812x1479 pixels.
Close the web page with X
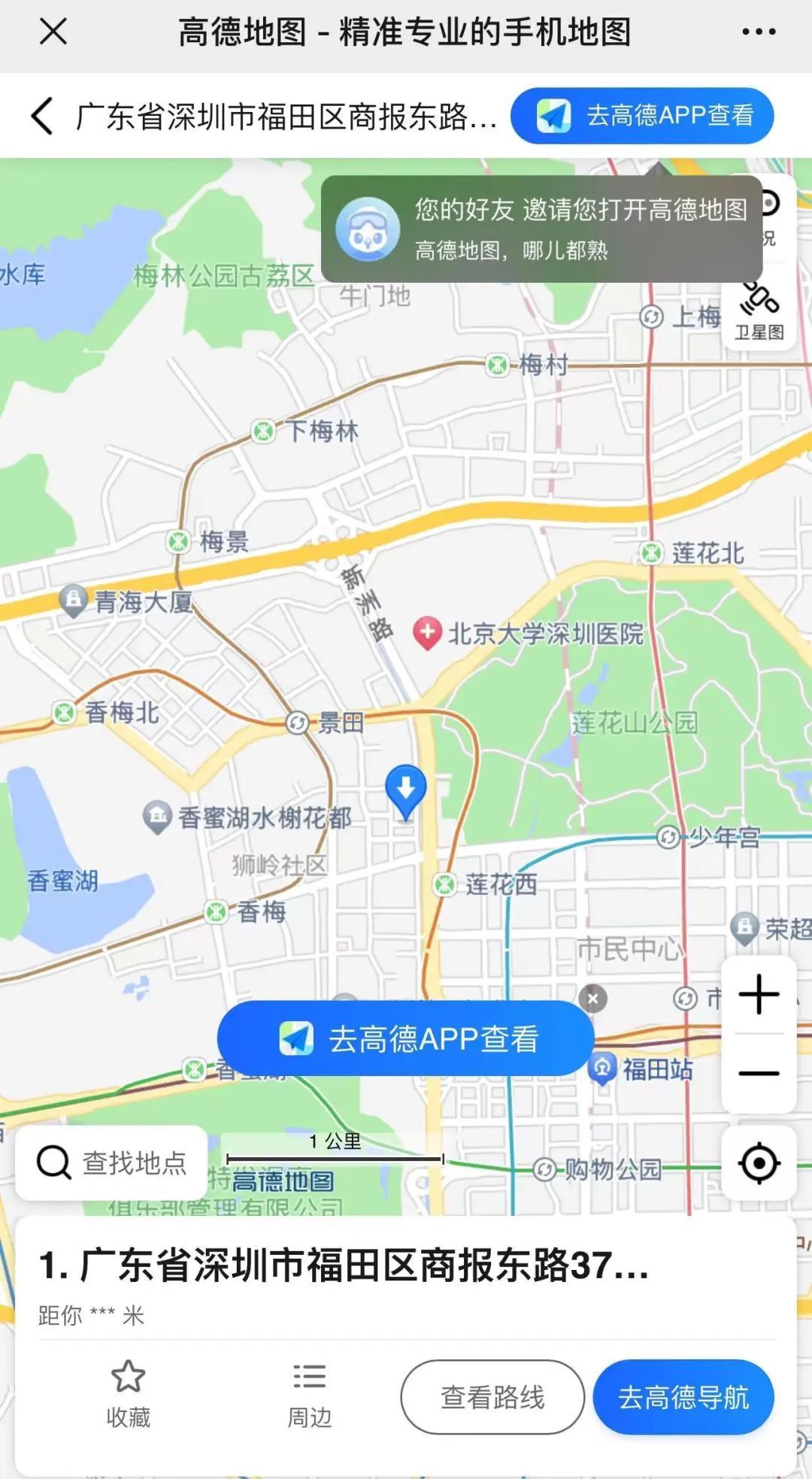[53, 32]
